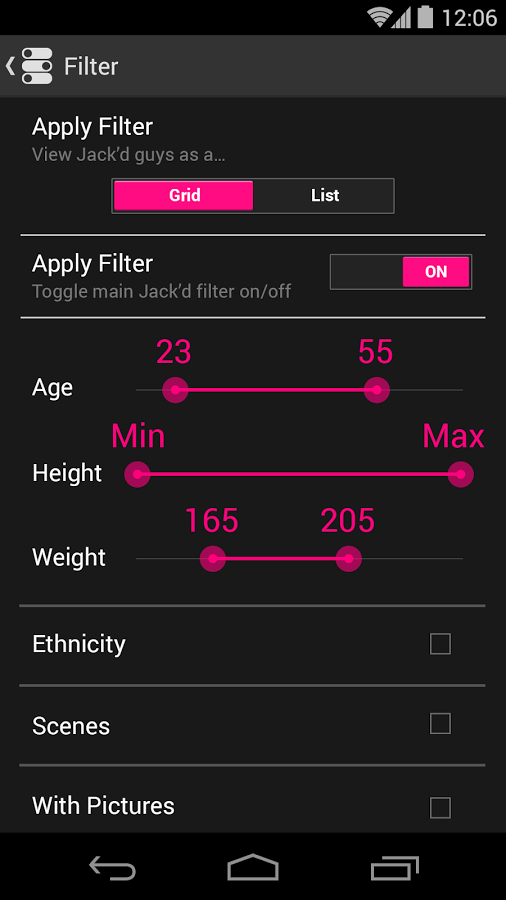Viewport: 506px width, 900px height.
Task: Go to the home screen
Action: (253, 867)
